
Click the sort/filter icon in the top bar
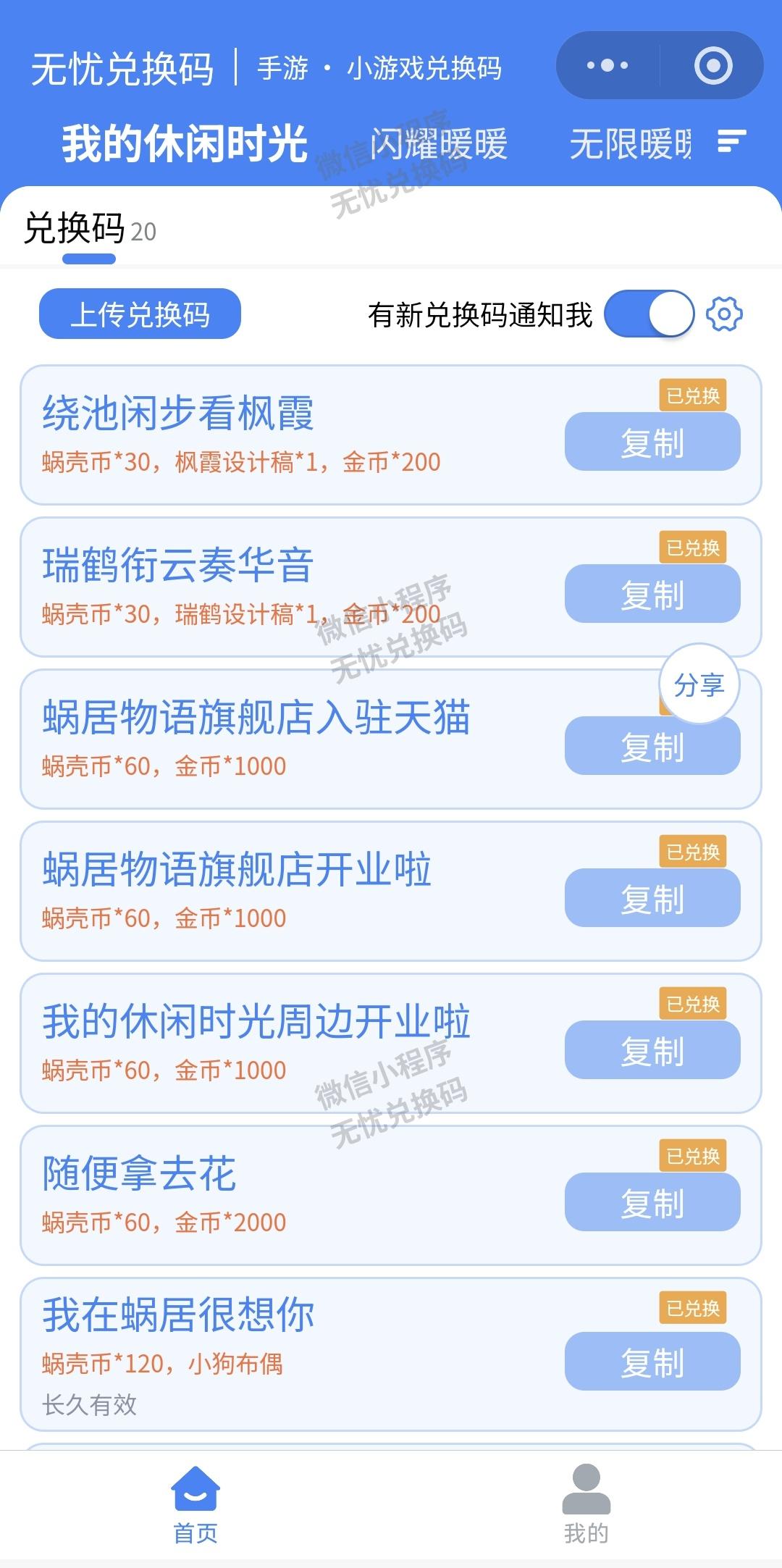pos(733,143)
